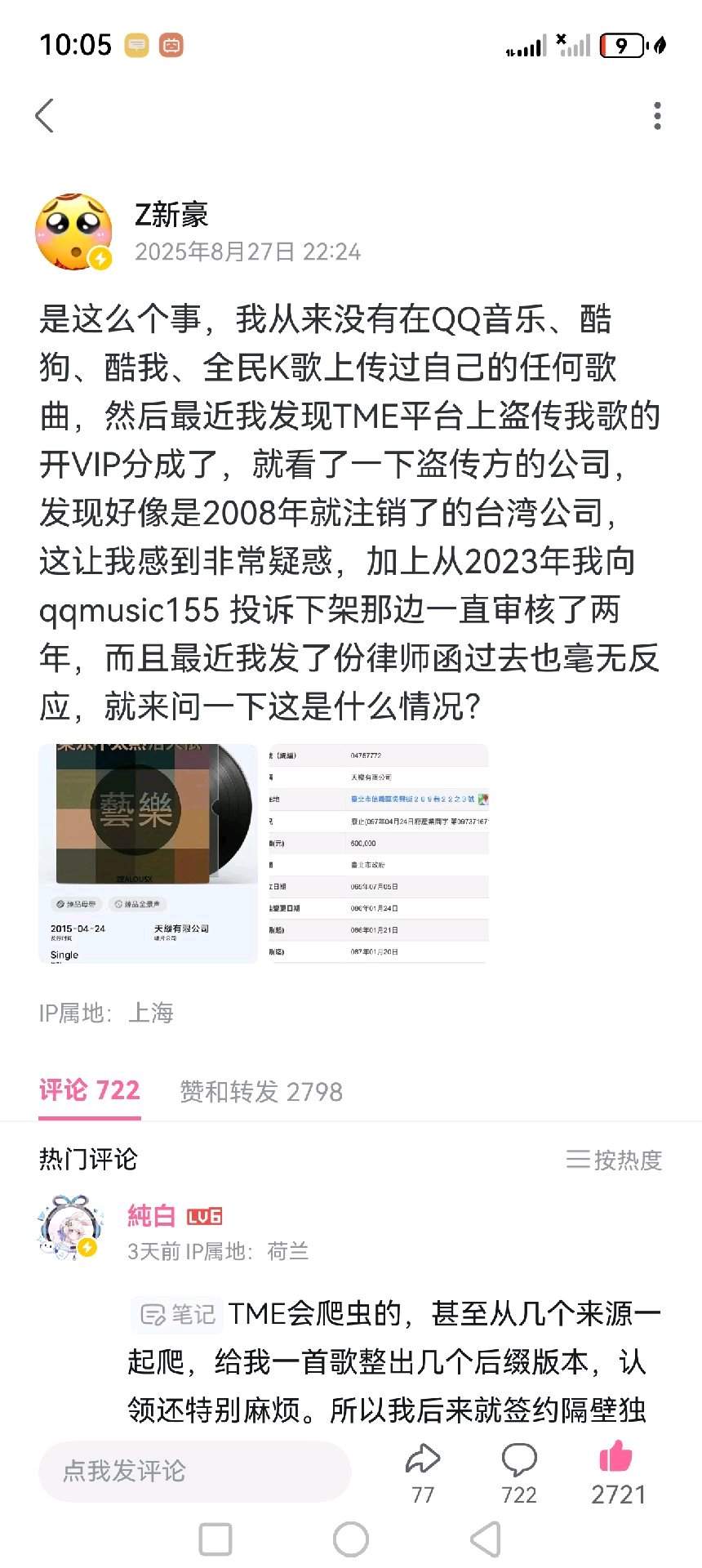
Task: Switch to the 评论 722 tab
Action: coord(90,1090)
